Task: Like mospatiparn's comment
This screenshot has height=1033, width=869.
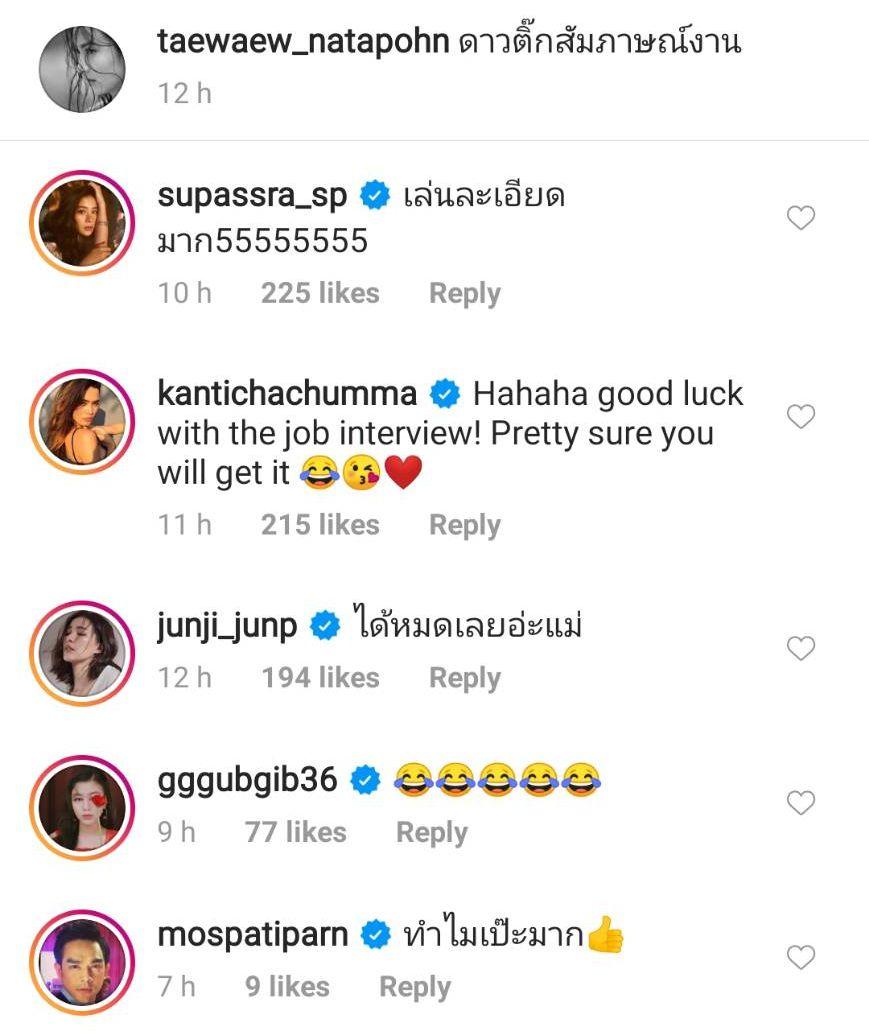Action: [801, 958]
